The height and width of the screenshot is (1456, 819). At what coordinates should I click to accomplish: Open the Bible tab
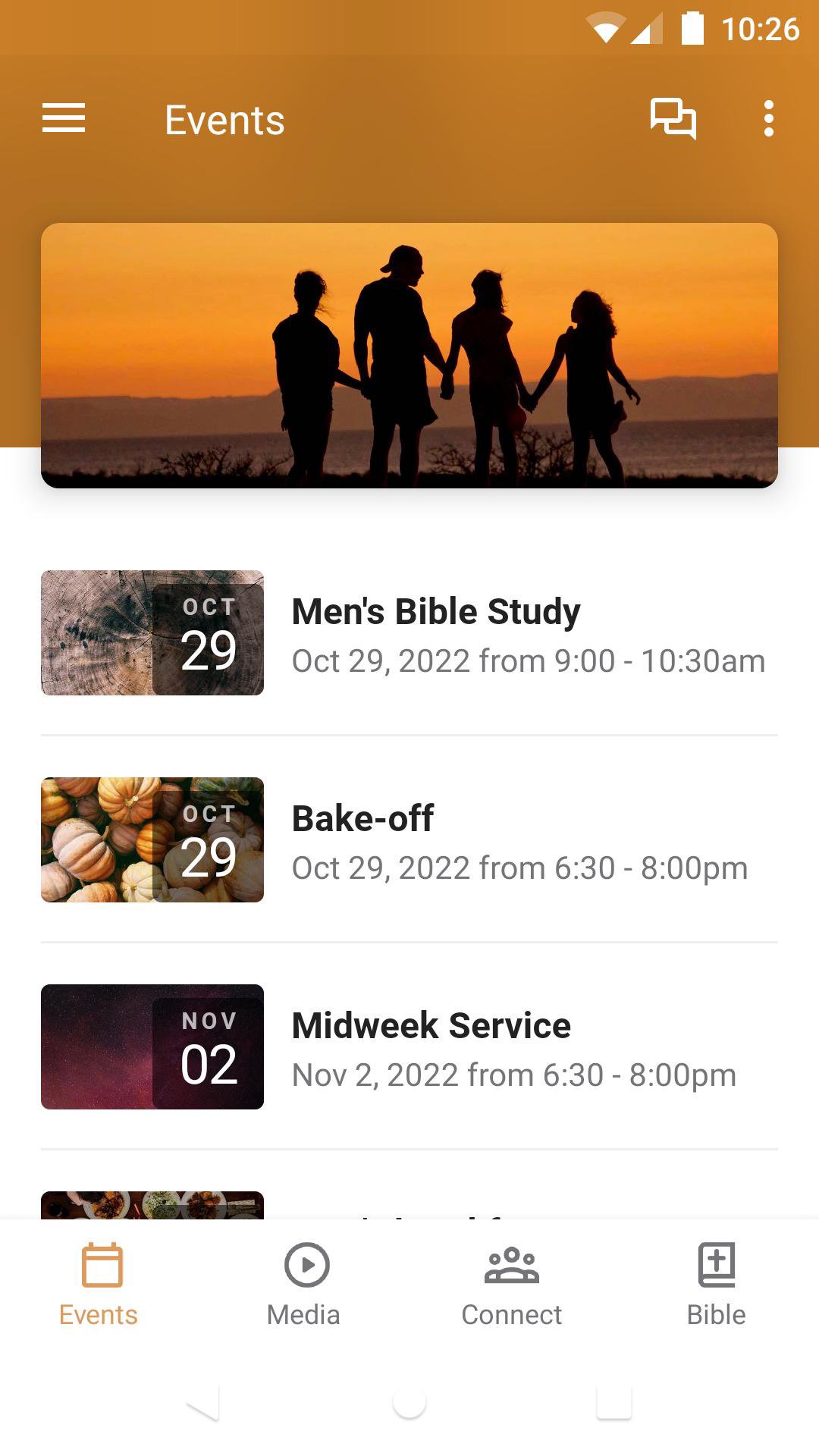(716, 1285)
